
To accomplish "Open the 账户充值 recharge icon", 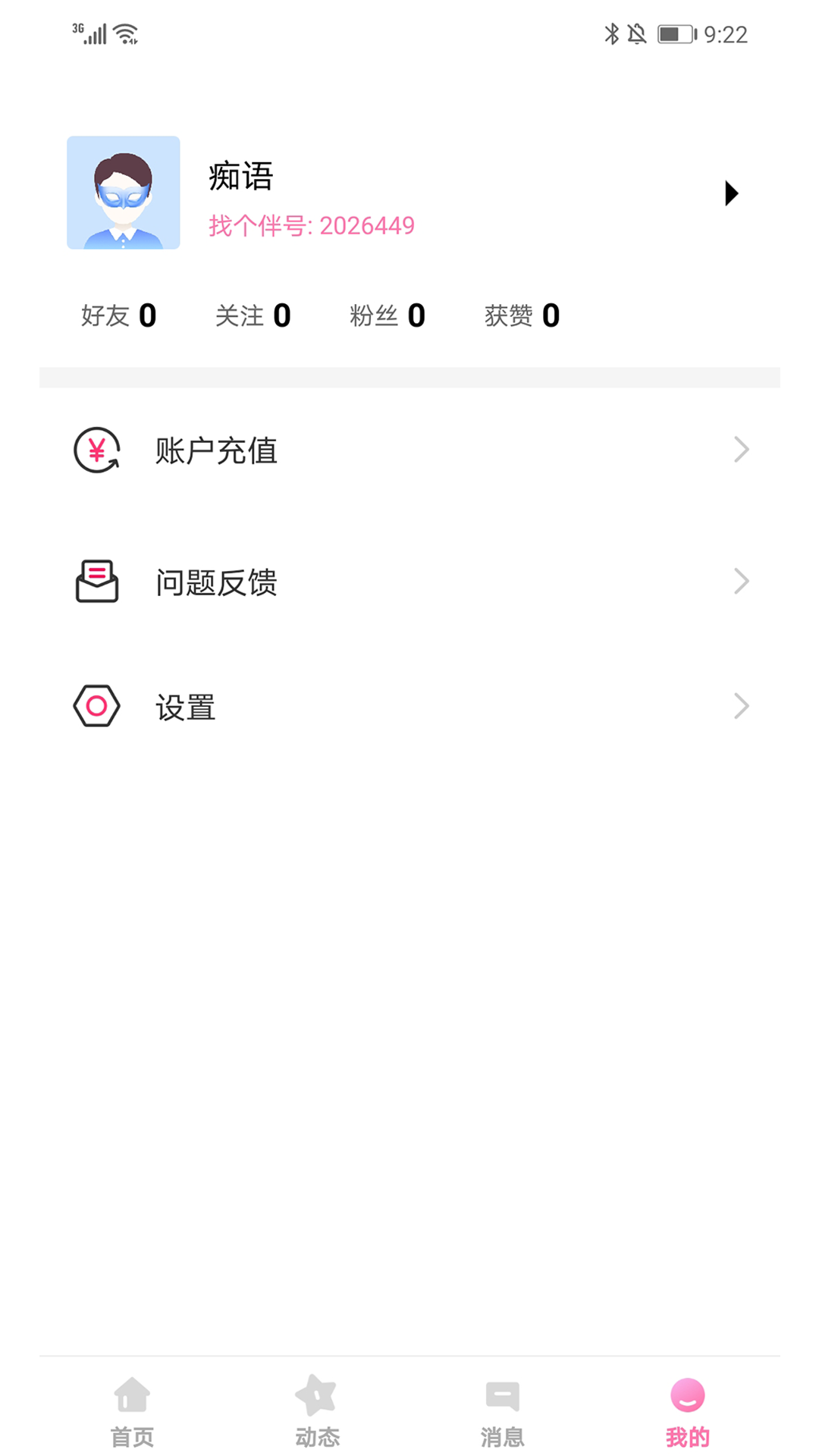I will [x=96, y=450].
